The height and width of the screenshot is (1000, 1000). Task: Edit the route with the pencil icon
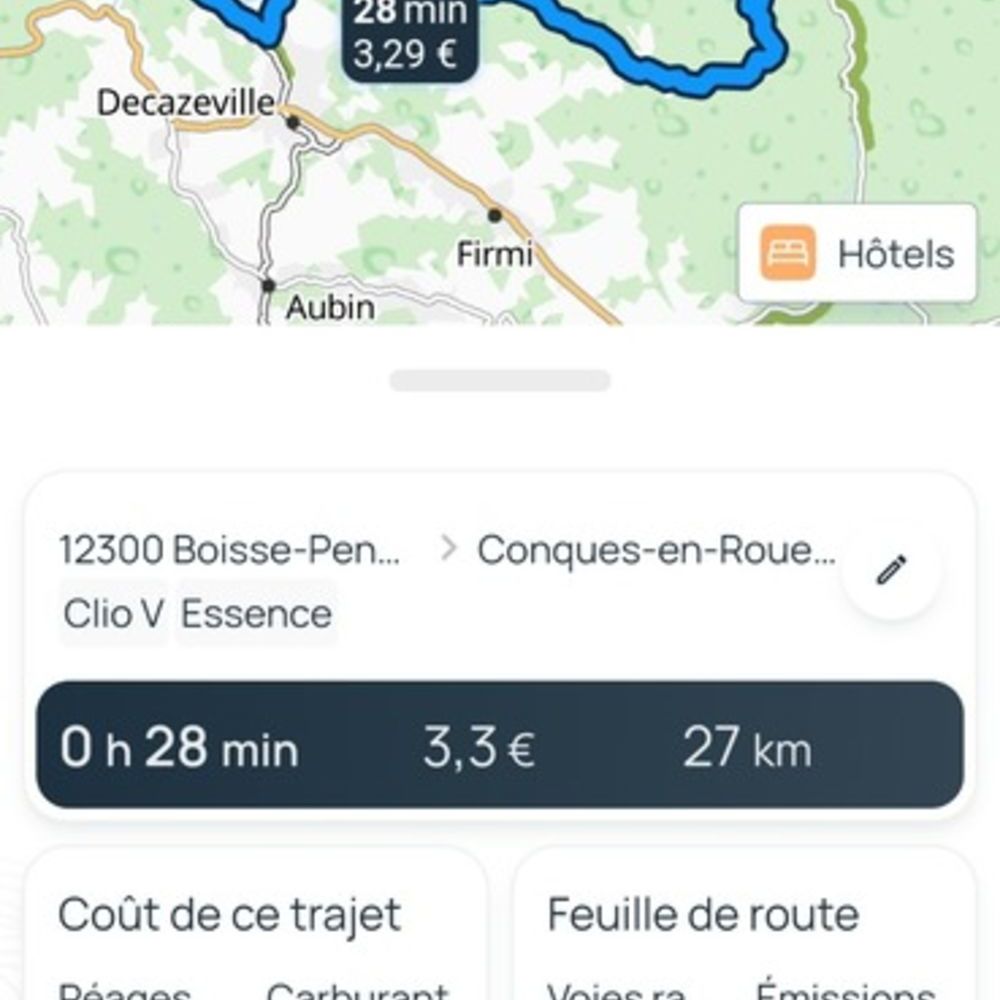point(890,570)
